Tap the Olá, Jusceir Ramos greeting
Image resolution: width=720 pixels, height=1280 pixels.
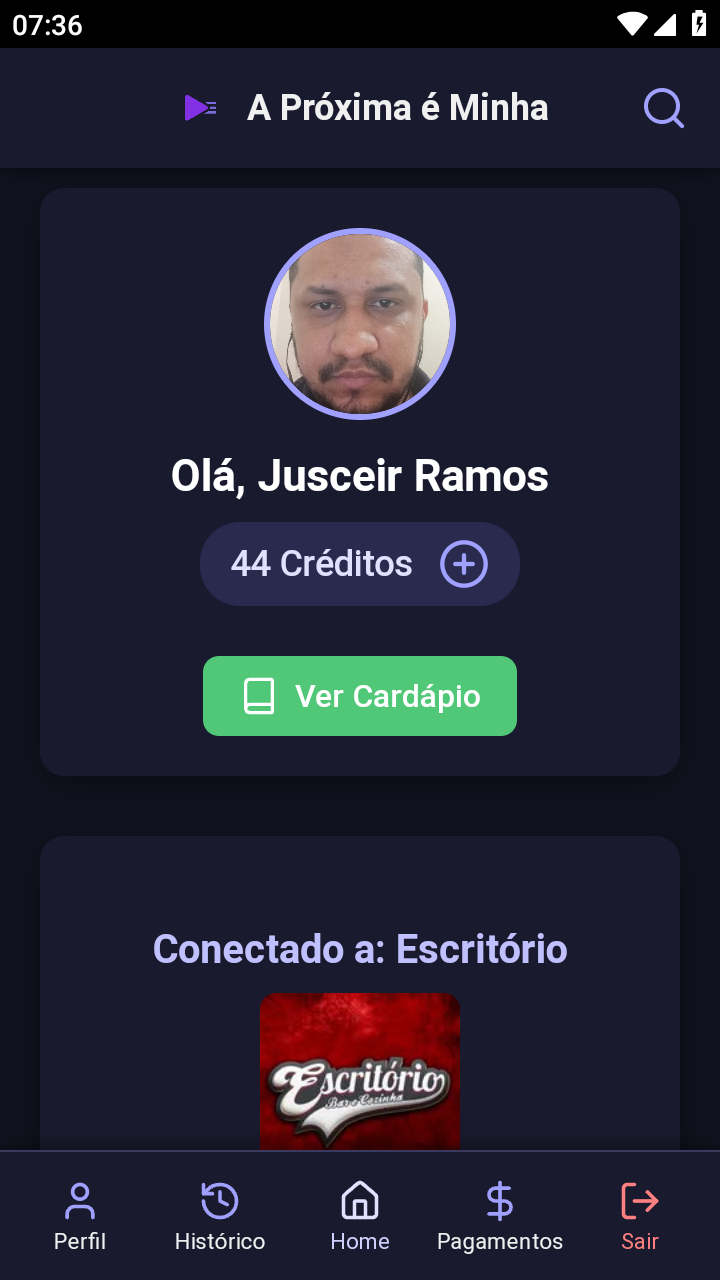click(360, 476)
